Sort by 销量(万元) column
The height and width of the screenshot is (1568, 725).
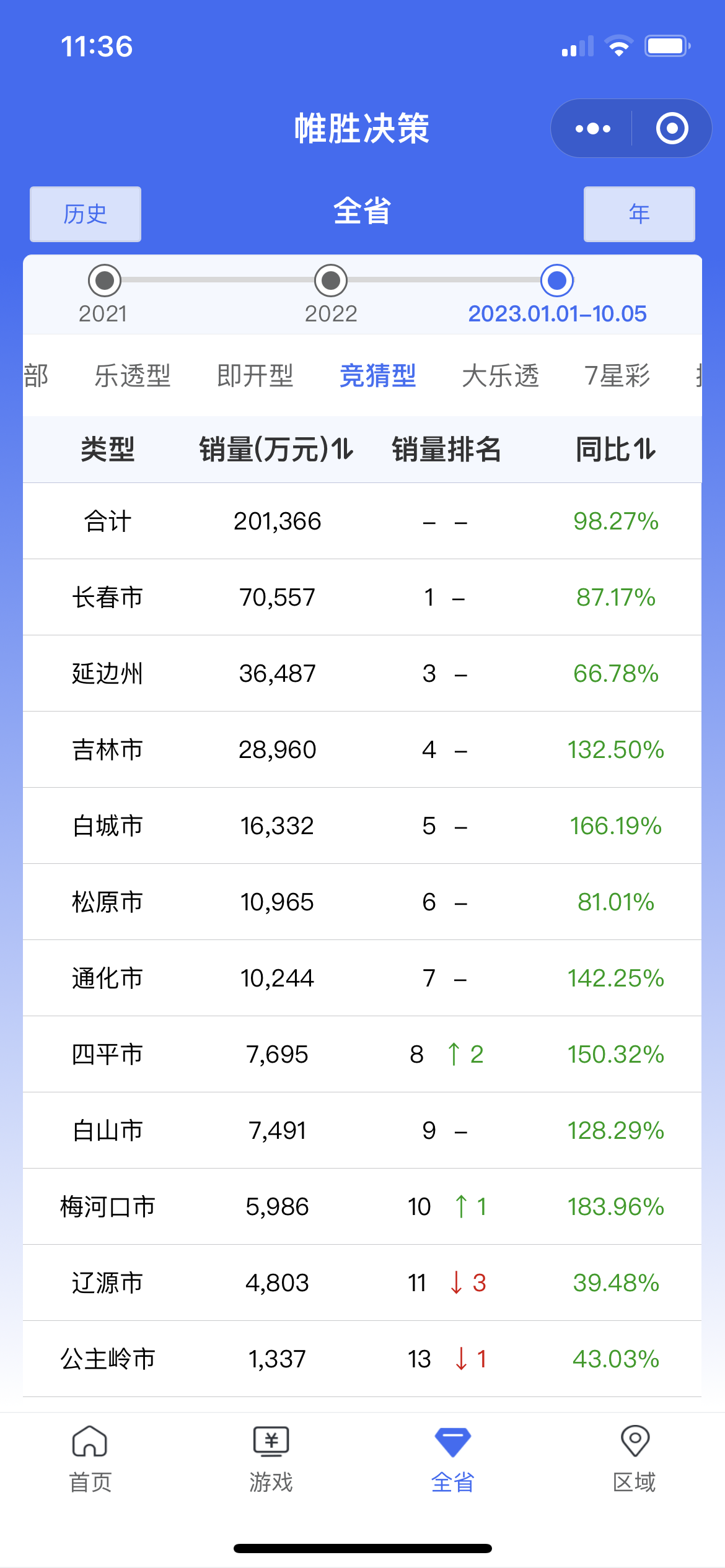(276, 450)
